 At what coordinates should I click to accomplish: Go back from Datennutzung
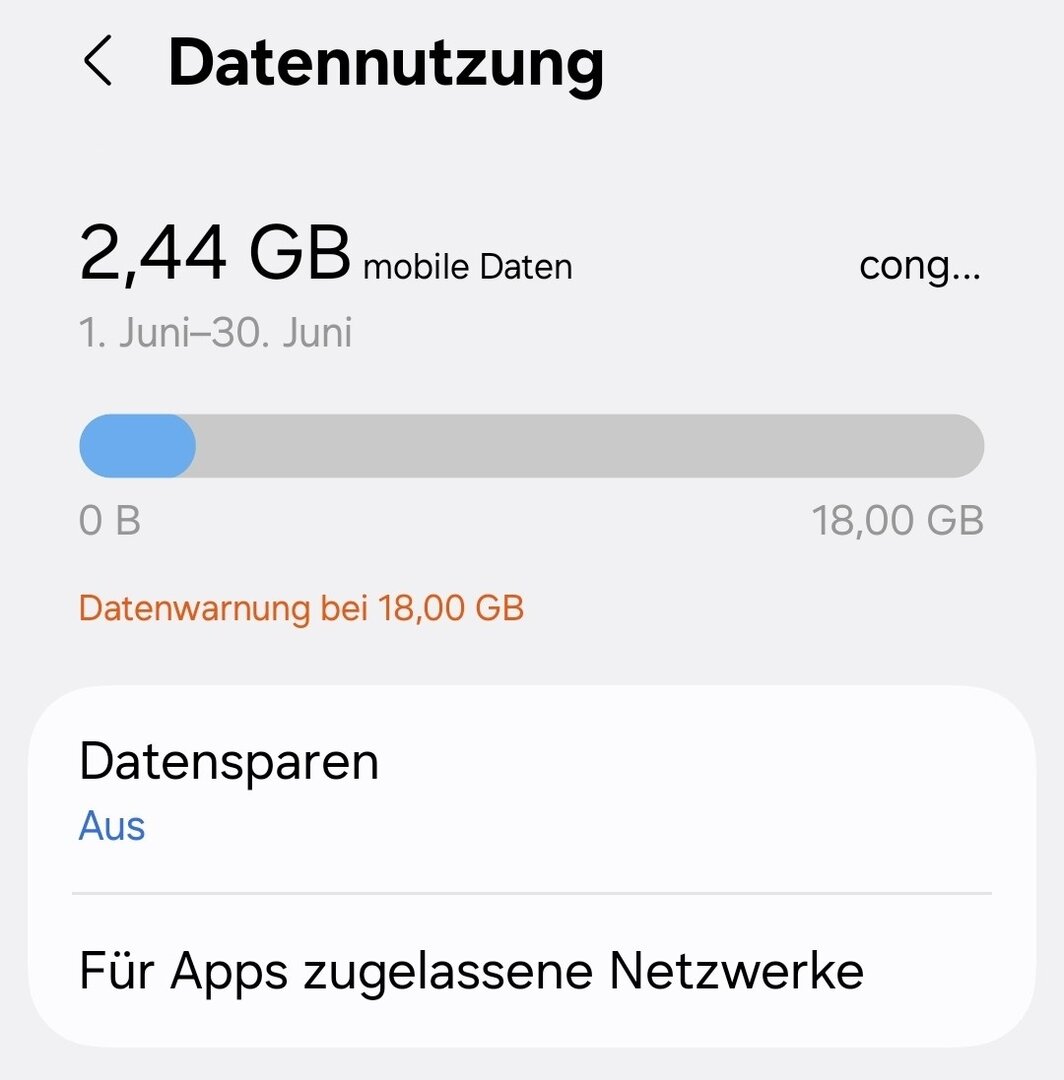pyautogui.click(x=98, y=62)
